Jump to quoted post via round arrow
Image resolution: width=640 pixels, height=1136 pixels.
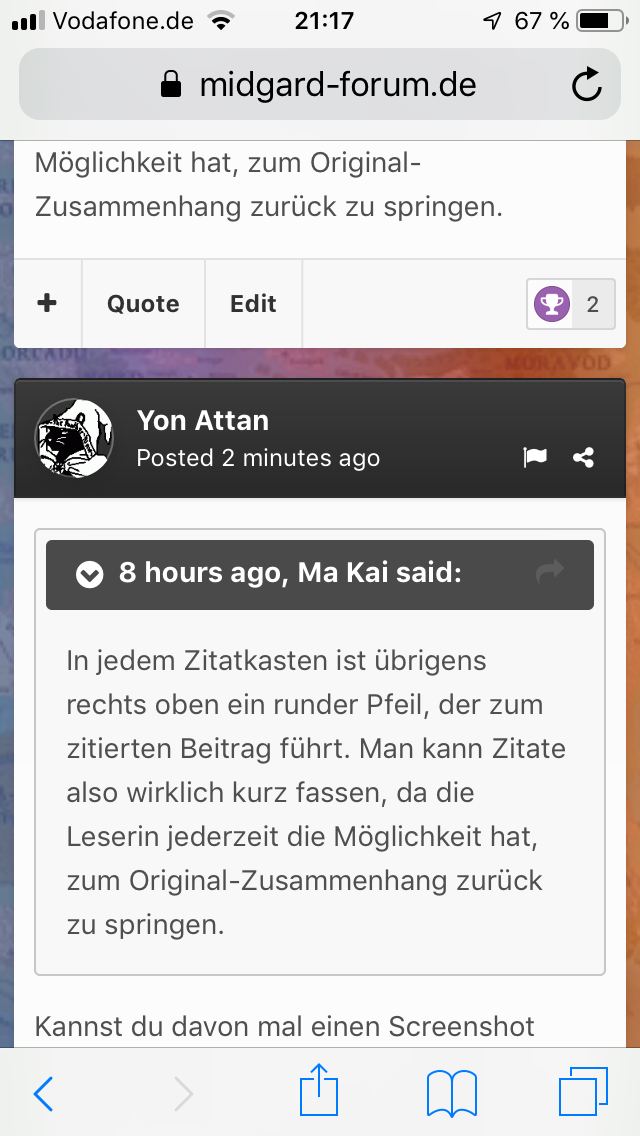tap(549, 573)
